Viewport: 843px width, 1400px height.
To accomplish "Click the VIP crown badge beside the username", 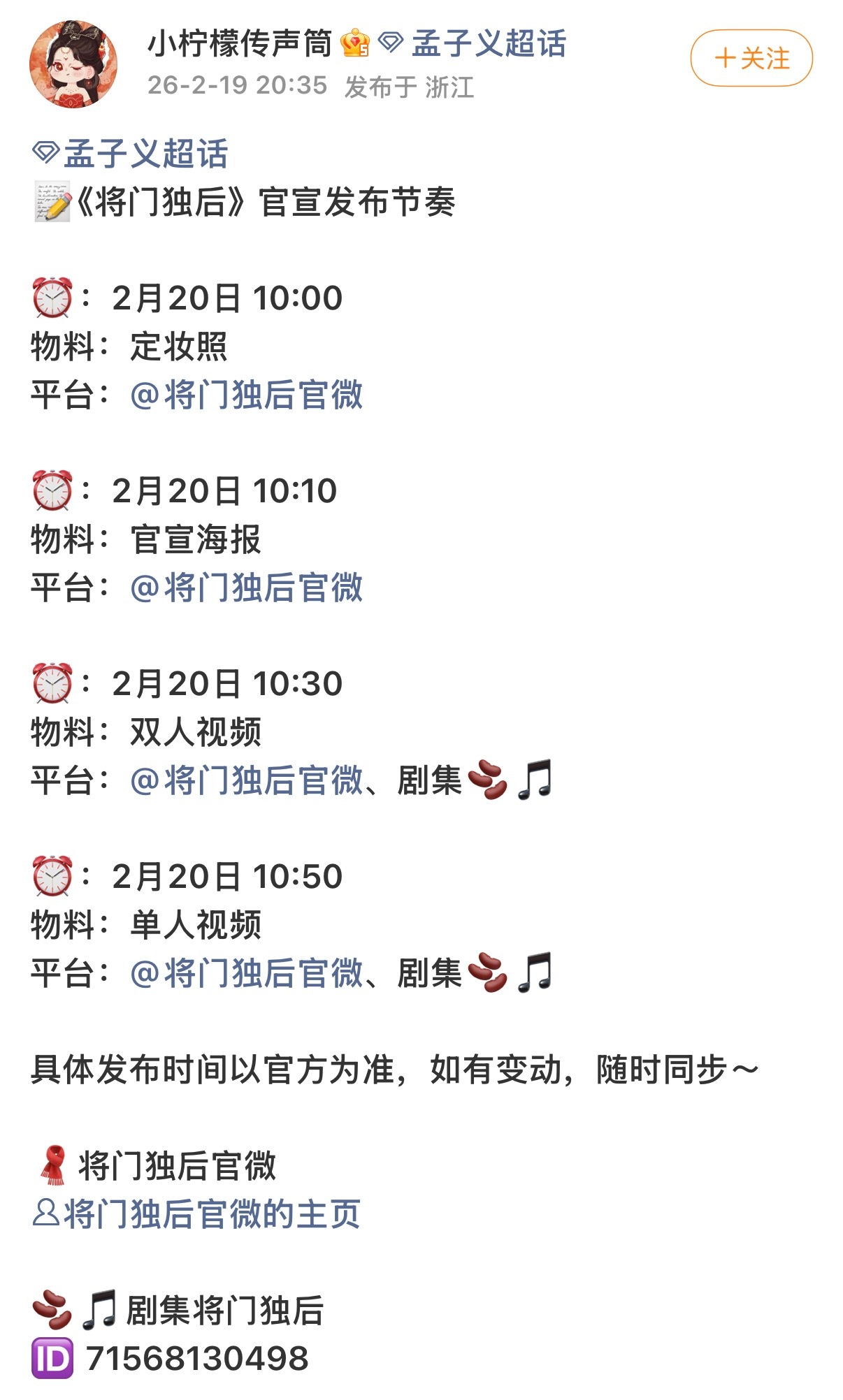I will (355, 43).
